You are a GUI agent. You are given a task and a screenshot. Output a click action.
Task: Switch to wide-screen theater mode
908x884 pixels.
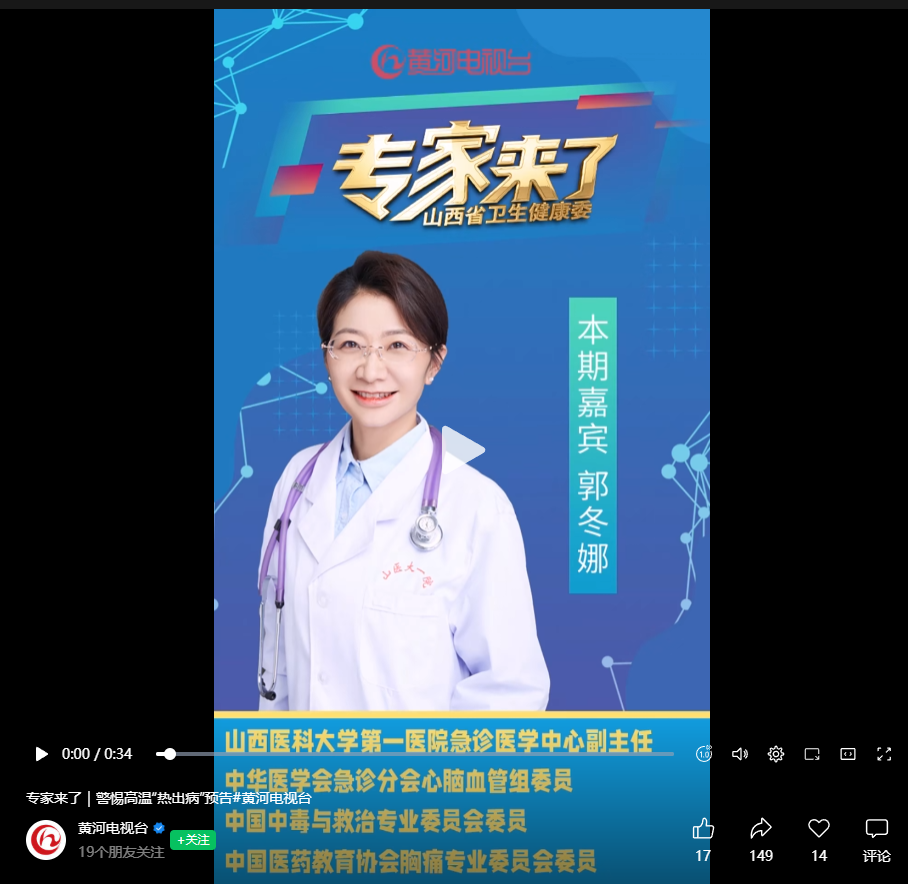[848, 754]
